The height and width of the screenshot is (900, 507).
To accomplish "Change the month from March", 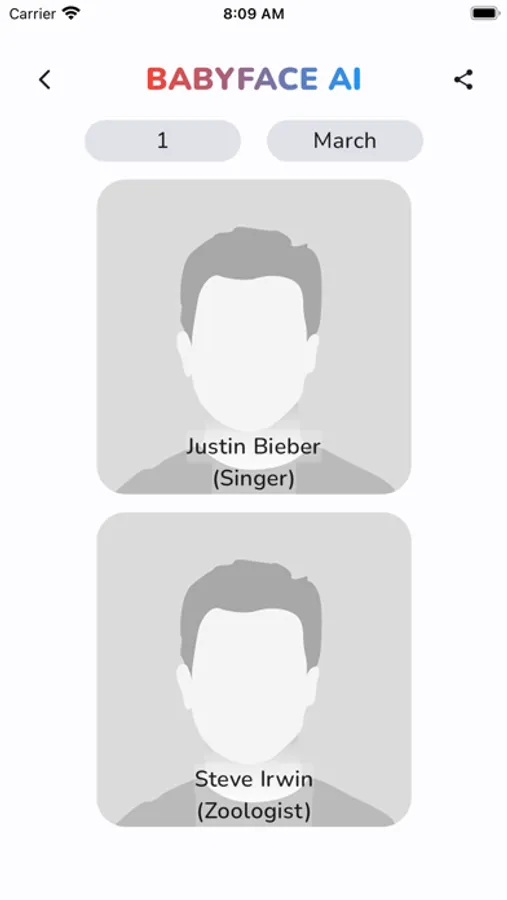I will (345, 141).
